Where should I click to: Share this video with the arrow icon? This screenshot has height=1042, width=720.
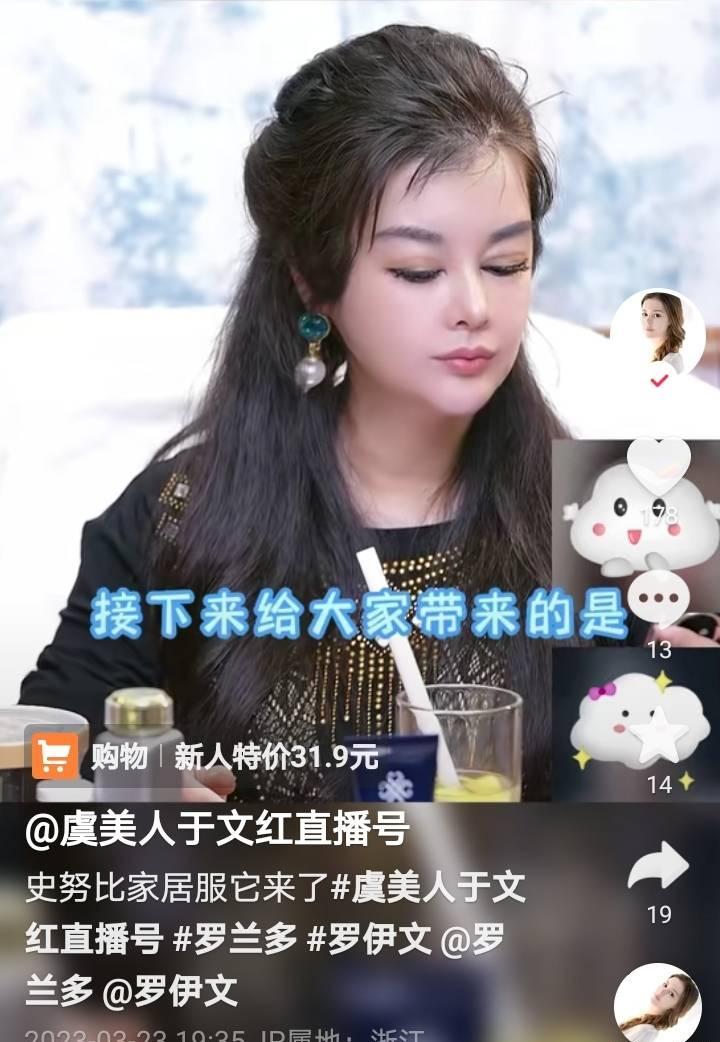(x=658, y=868)
